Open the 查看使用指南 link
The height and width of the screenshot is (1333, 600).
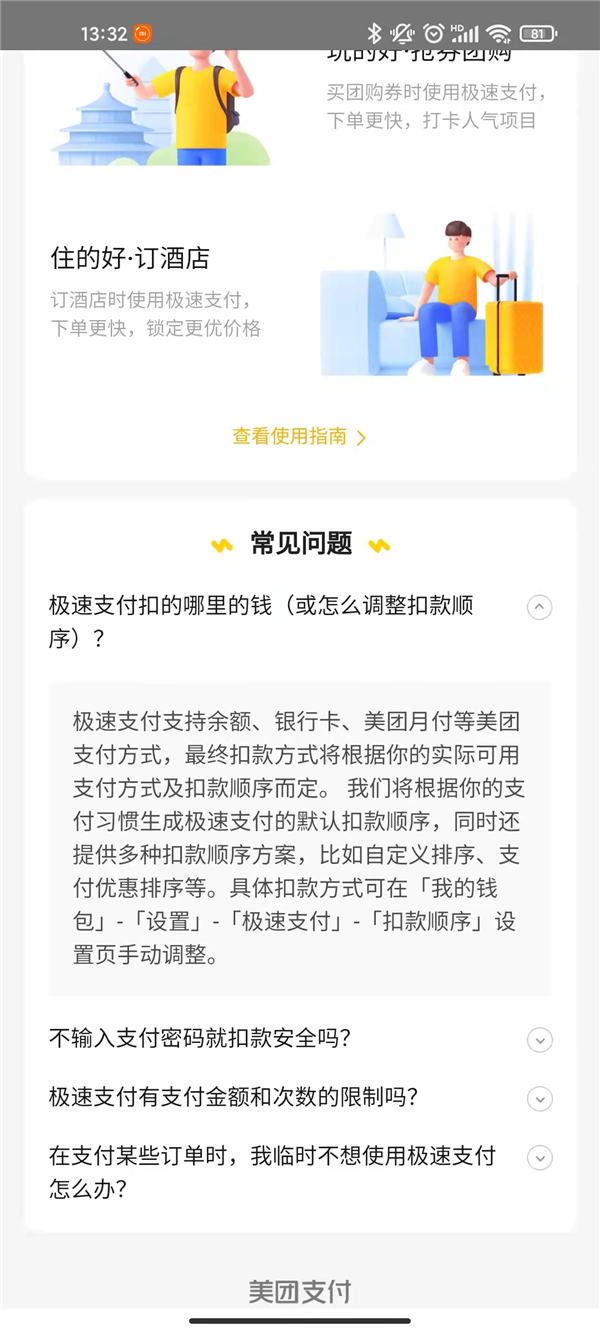click(299, 437)
